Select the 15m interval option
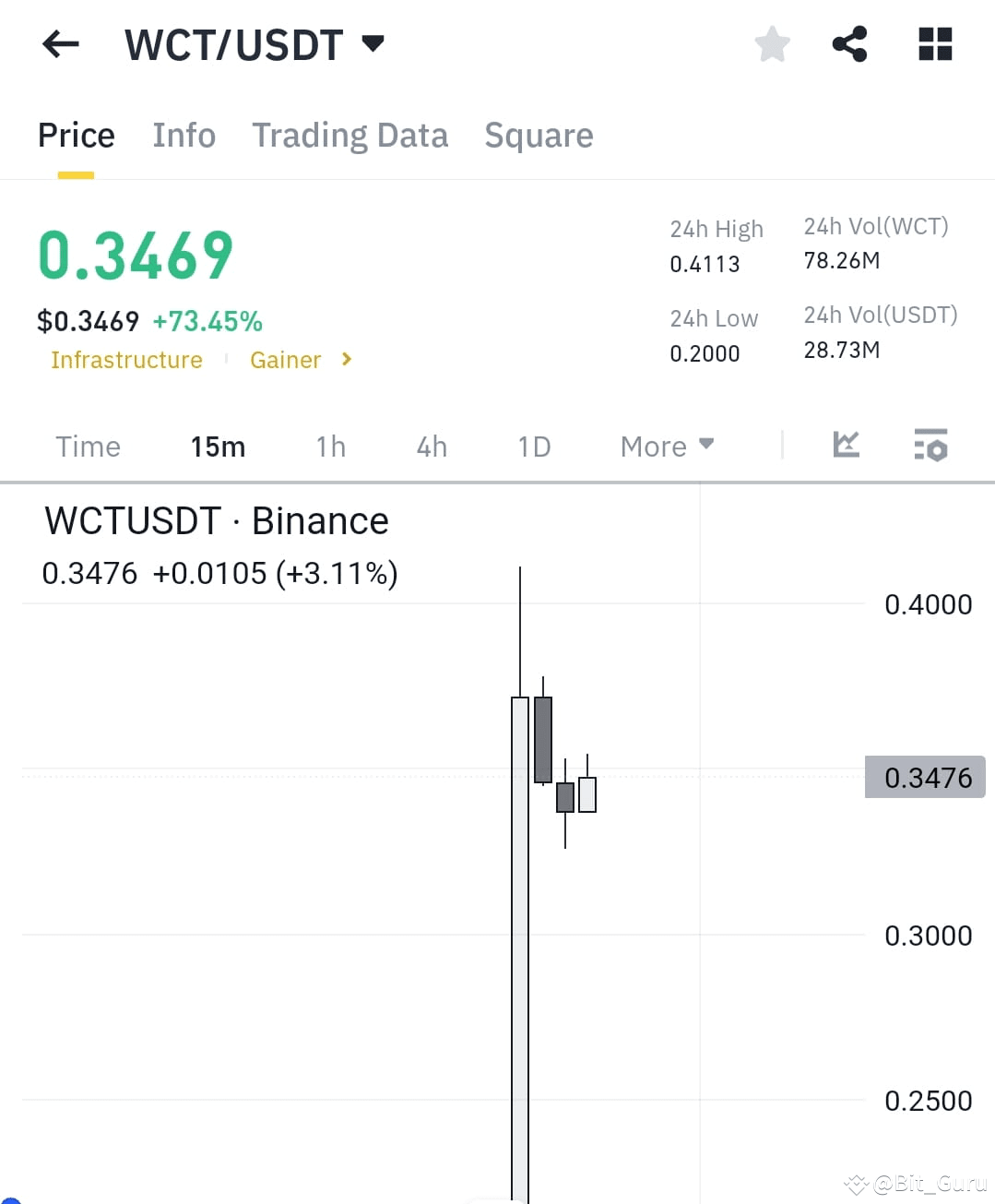 [x=218, y=446]
